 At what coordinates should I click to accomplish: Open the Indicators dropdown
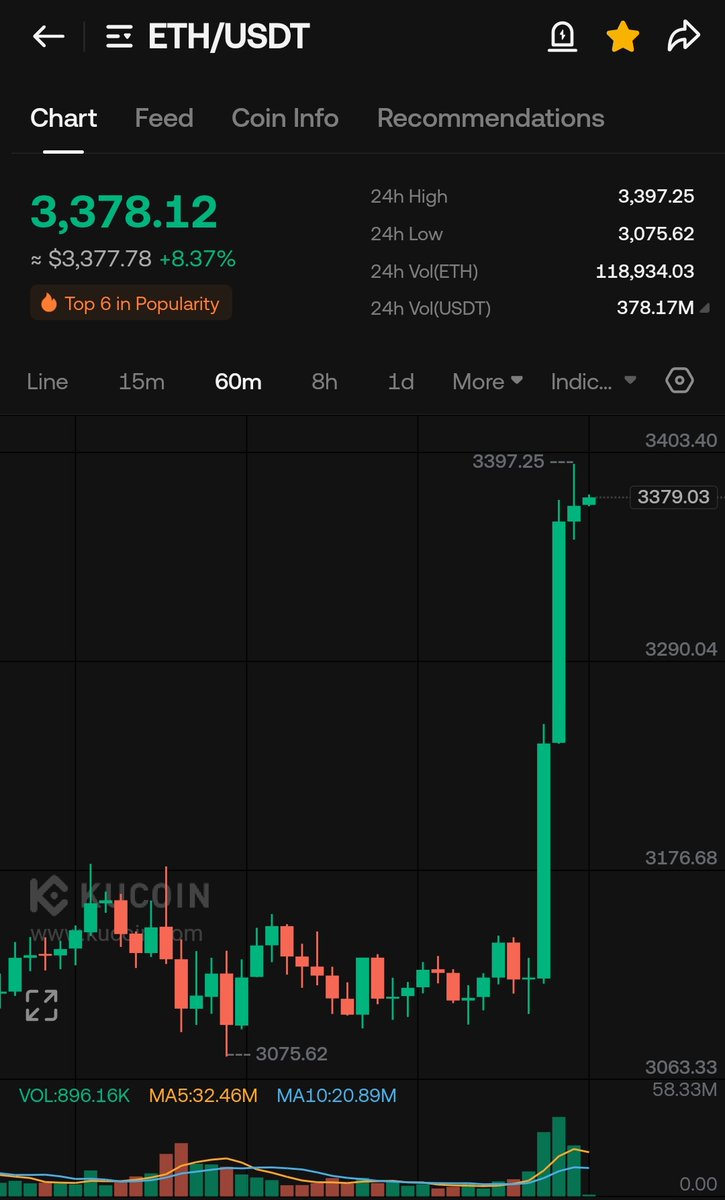(593, 381)
